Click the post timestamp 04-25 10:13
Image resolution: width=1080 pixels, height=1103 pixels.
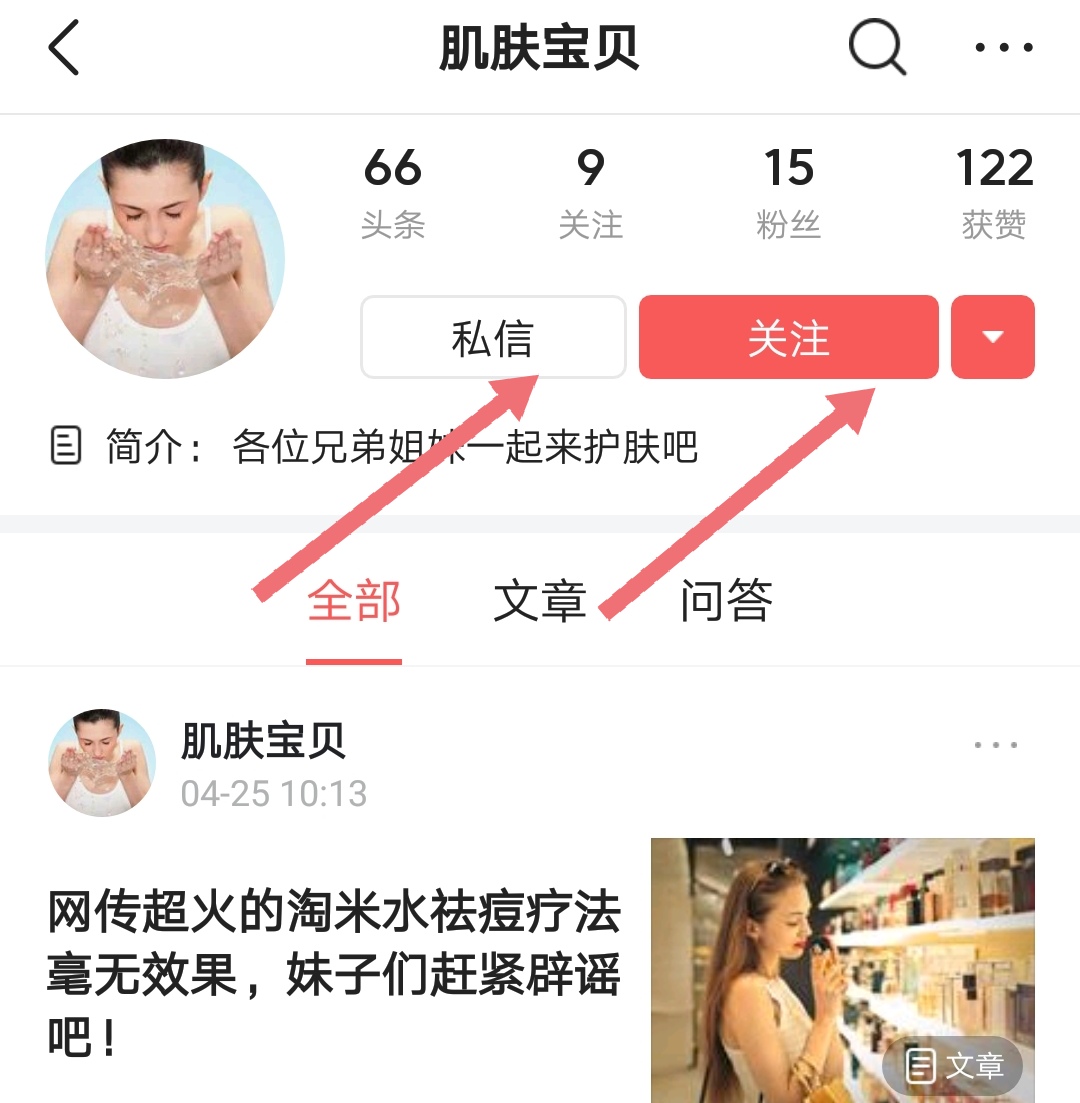[x=272, y=794]
